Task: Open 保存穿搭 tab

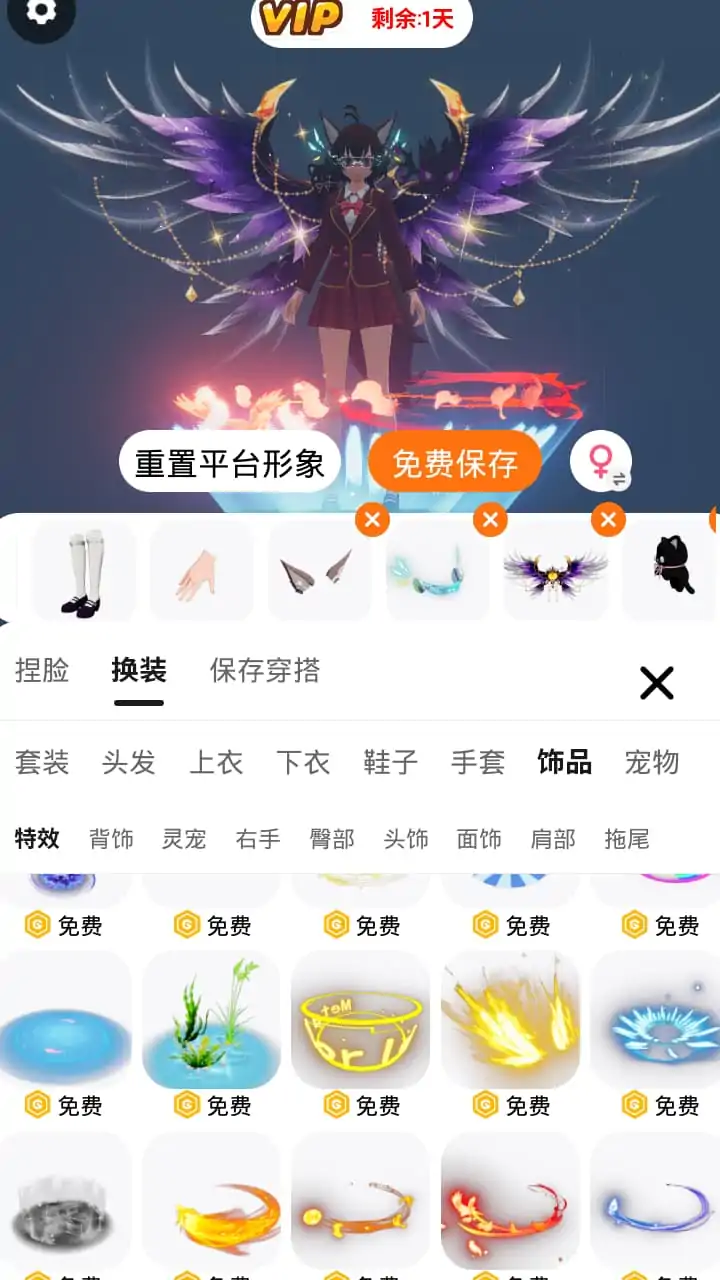Action: coord(265,670)
